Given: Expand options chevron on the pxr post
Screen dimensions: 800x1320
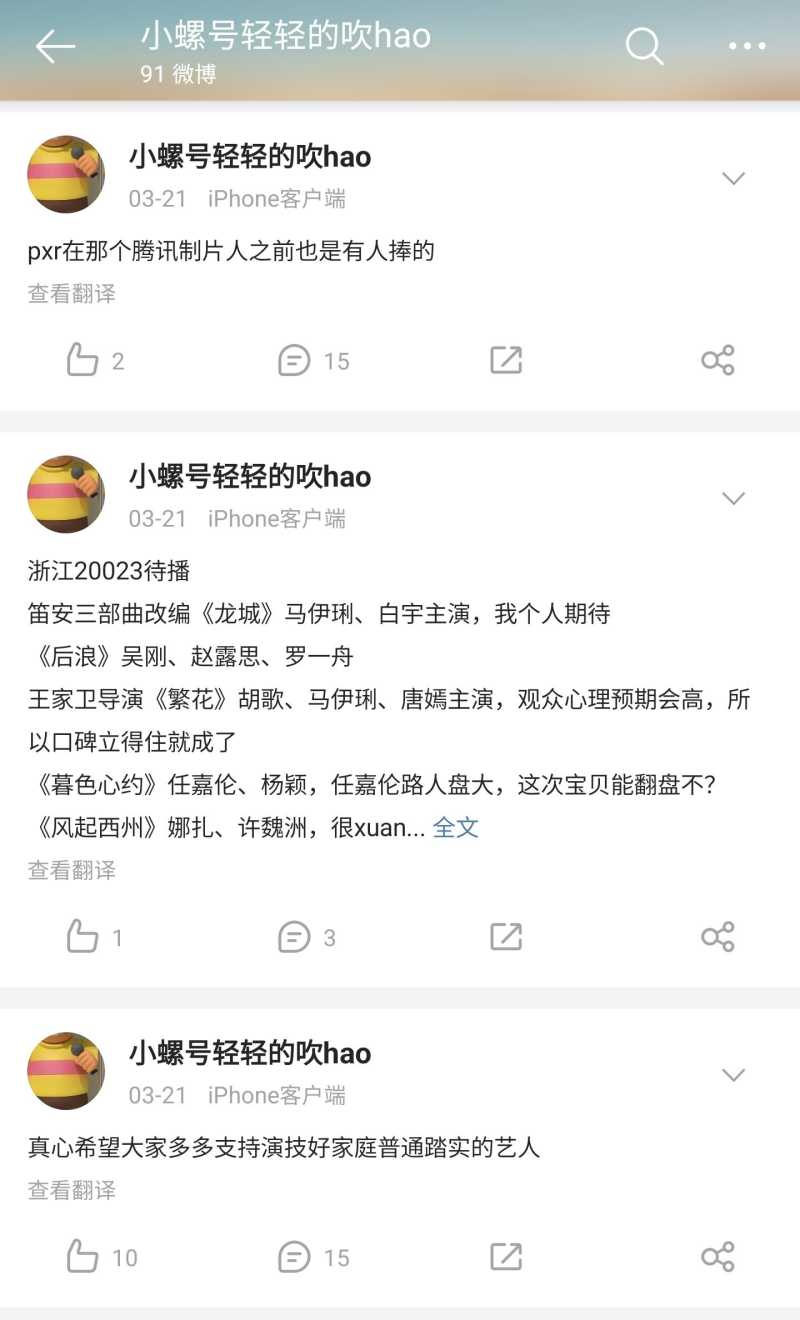Looking at the screenshot, I should pos(734,179).
